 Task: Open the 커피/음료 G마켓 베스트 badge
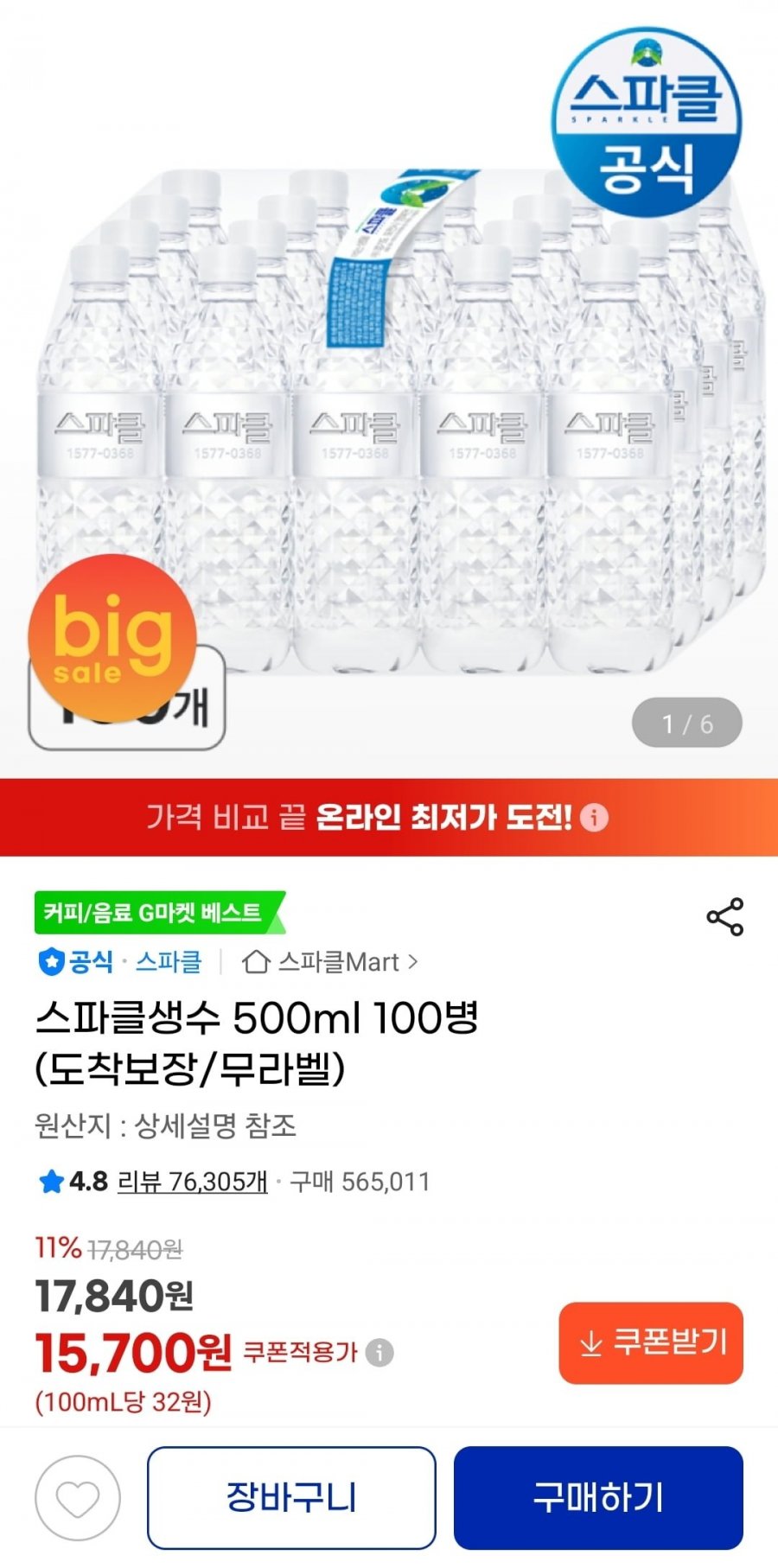click(157, 913)
